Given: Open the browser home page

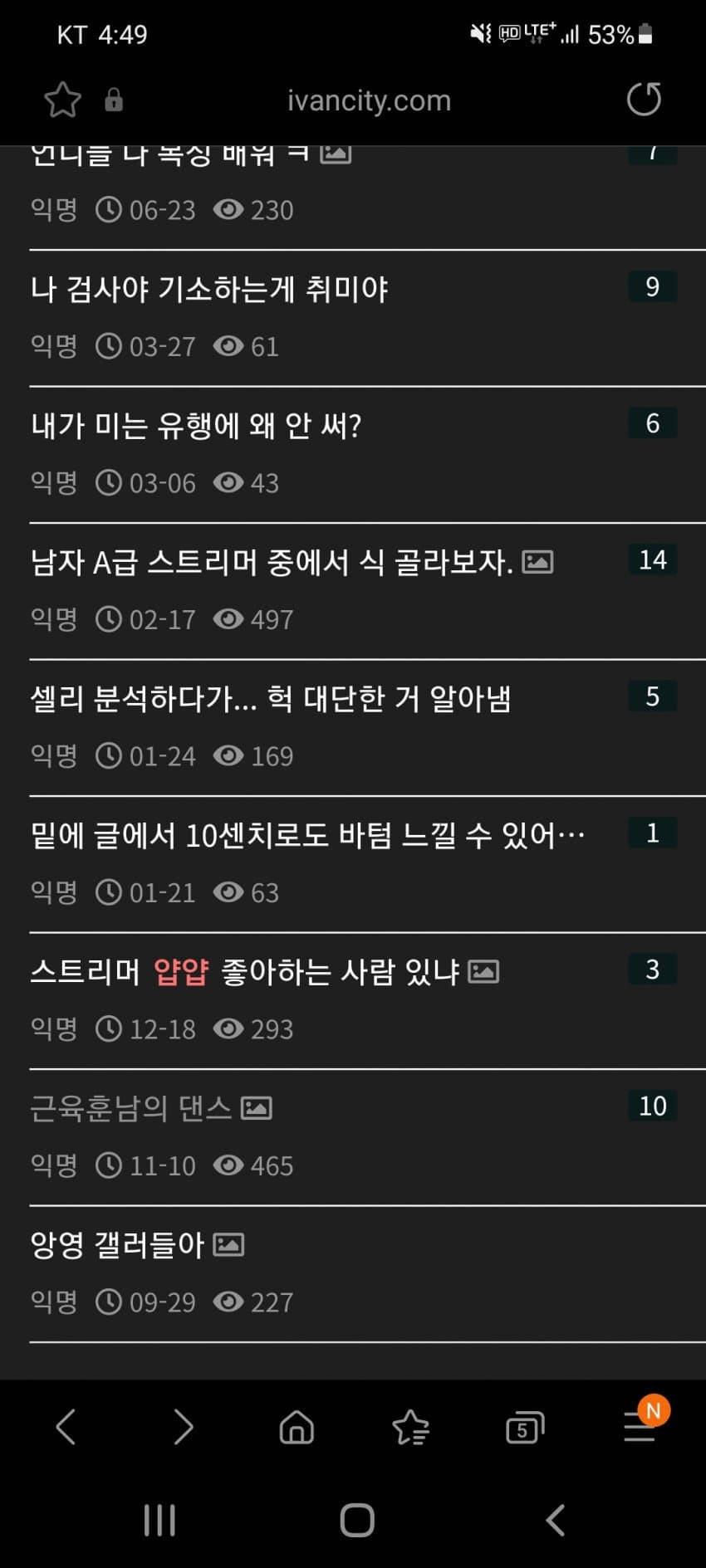Looking at the screenshot, I should [297, 1428].
